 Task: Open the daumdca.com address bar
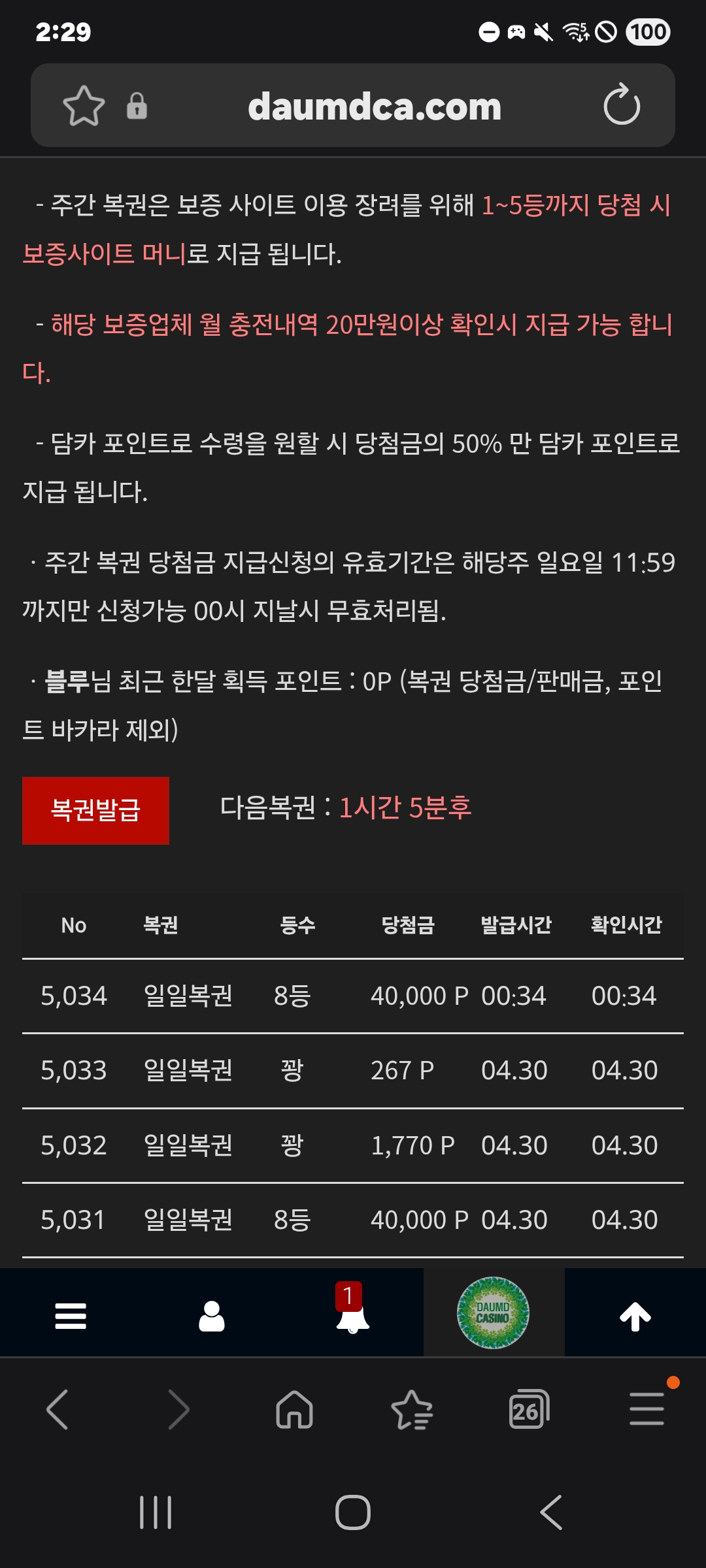(374, 106)
